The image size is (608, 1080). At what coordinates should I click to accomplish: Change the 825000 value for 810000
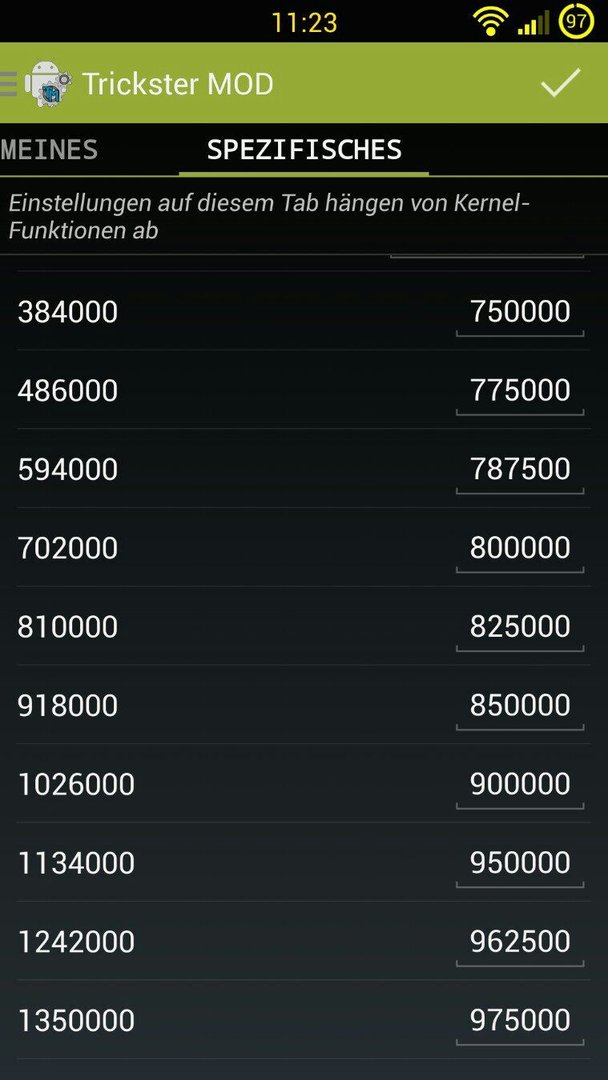pyautogui.click(x=520, y=627)
